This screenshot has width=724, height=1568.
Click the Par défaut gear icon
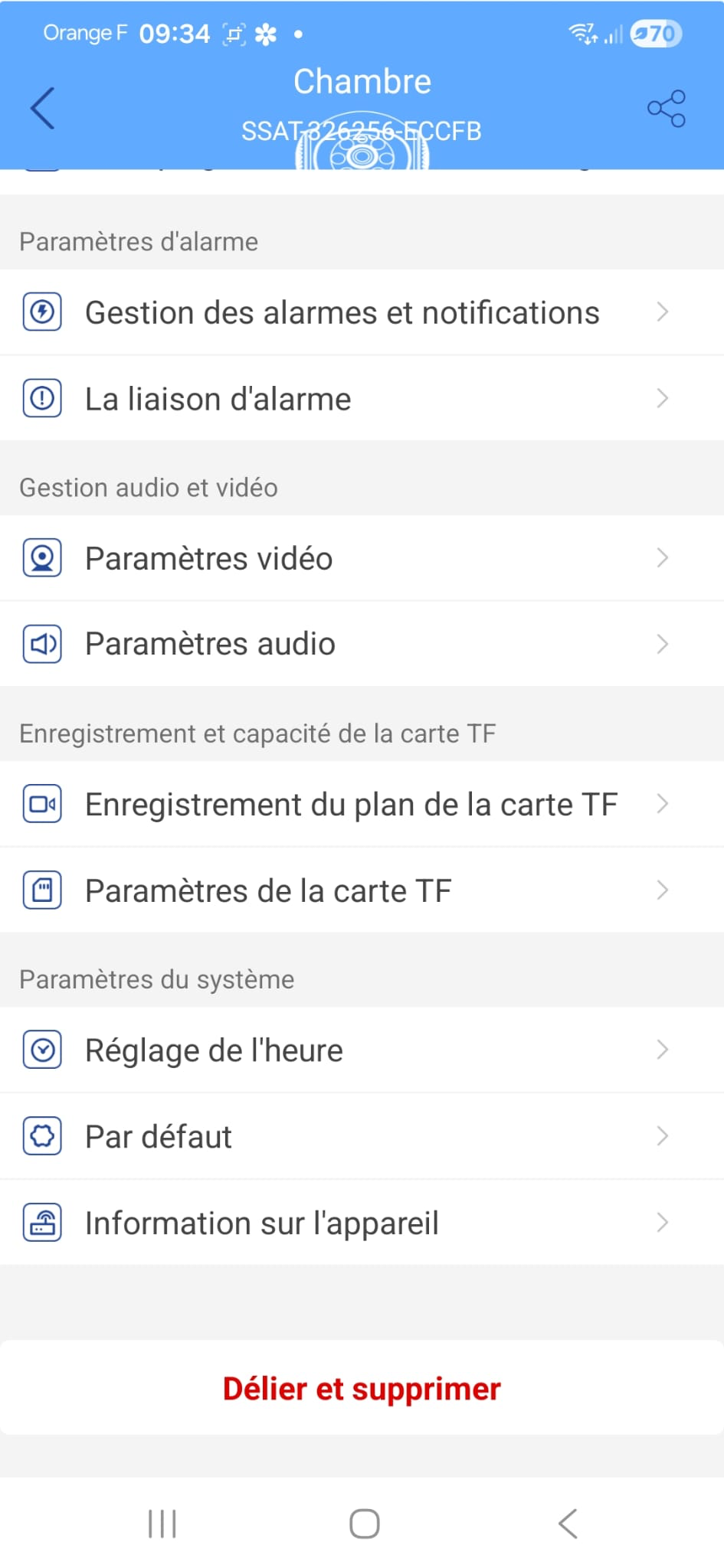point(42,1135)
